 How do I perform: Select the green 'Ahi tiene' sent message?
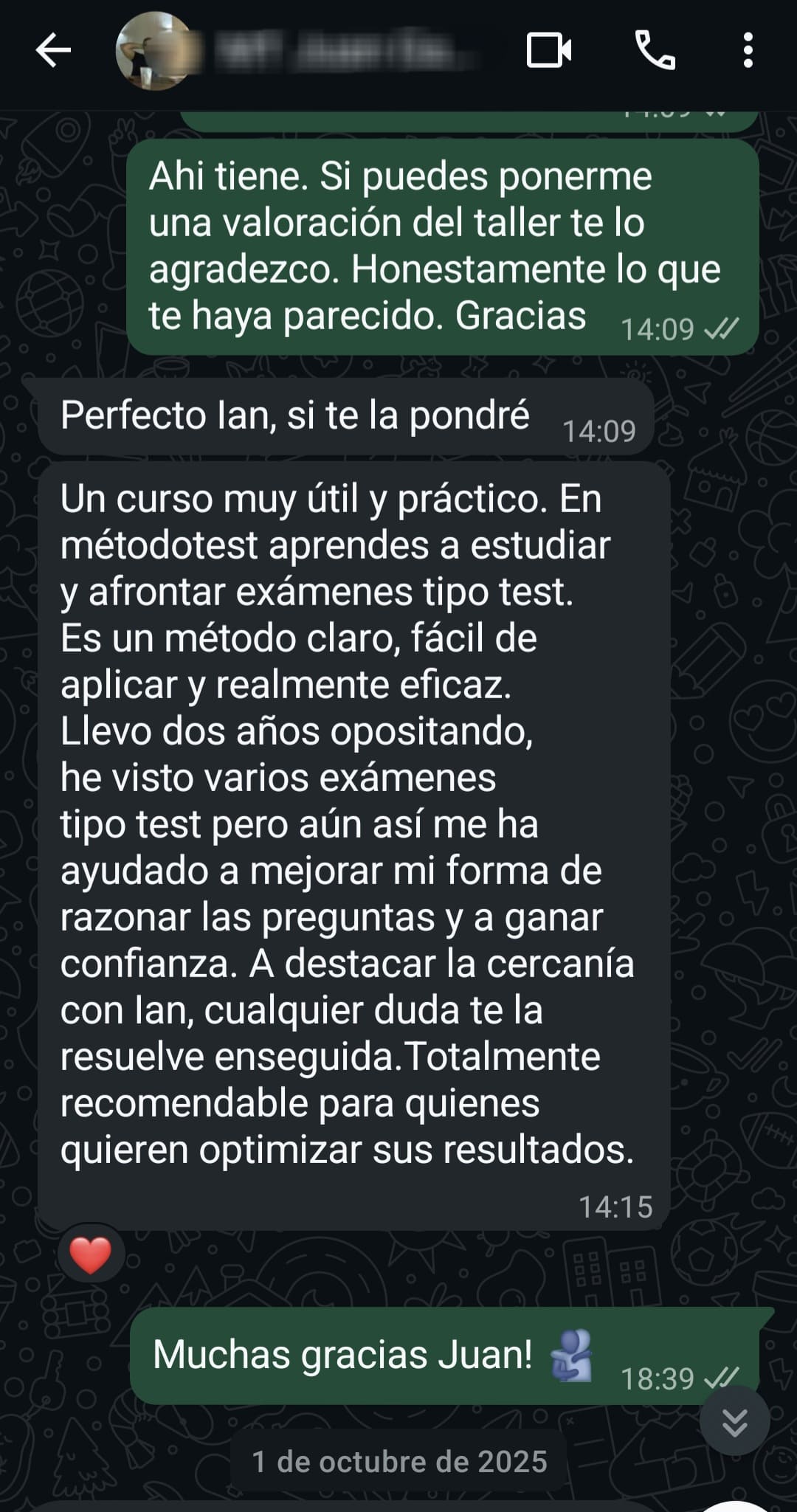pyautogui.click(x=435, y=244)
